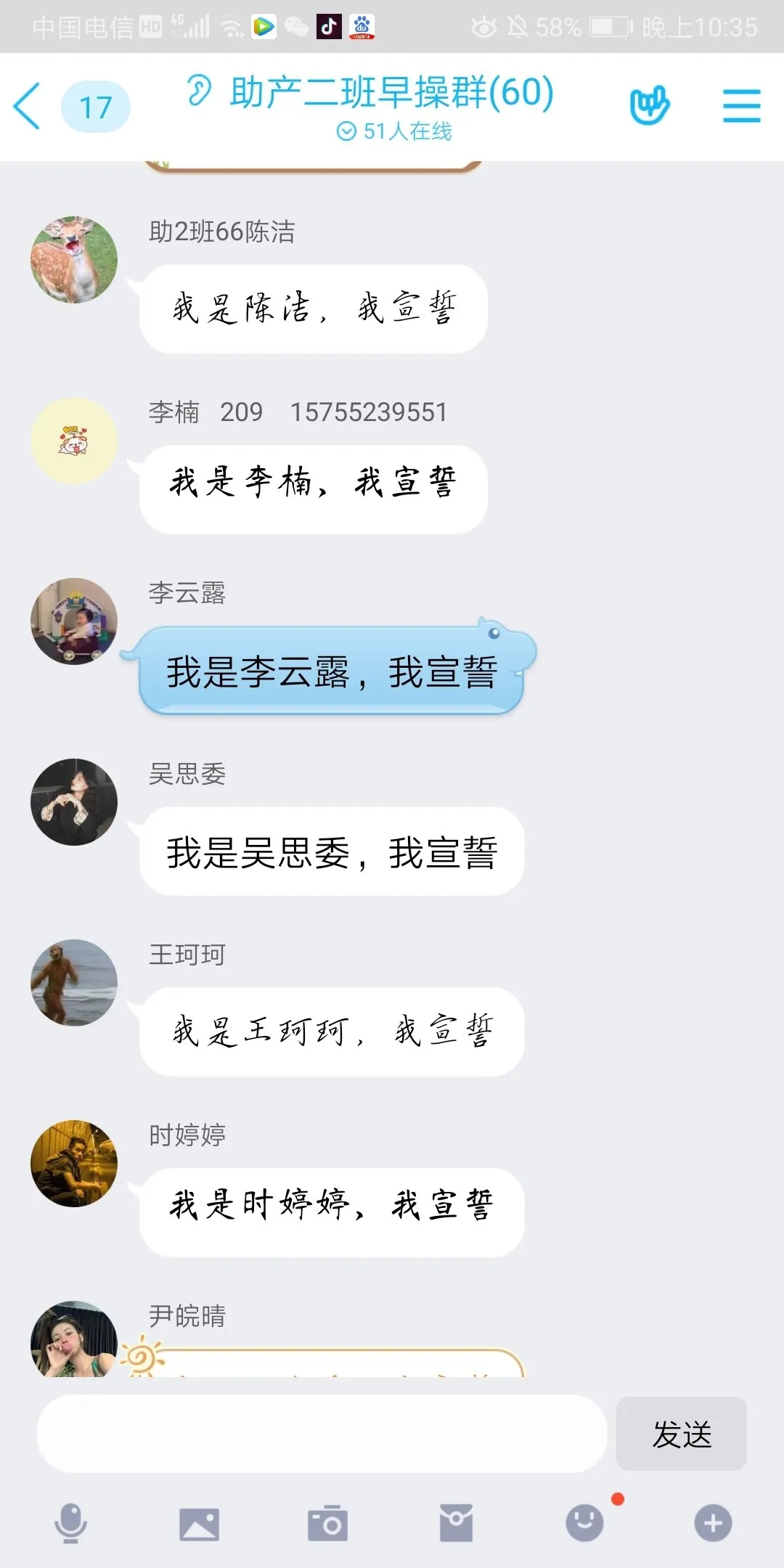The image size is (784, 1568).
Task: Tap 时婷婷's profile avatar
Action: [74, 1164]
